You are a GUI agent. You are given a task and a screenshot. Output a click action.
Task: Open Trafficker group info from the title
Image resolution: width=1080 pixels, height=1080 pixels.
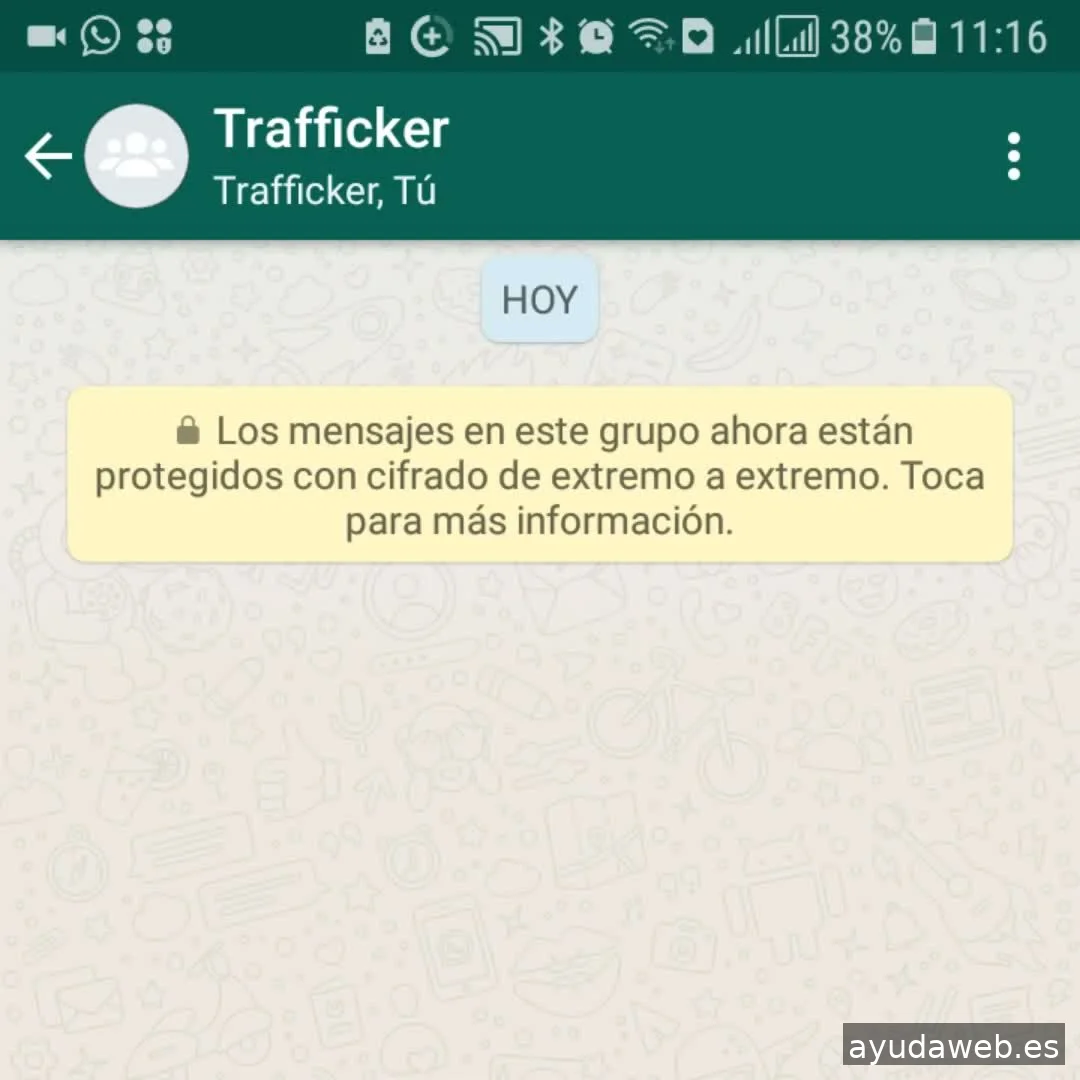click(x=331, y=130)
